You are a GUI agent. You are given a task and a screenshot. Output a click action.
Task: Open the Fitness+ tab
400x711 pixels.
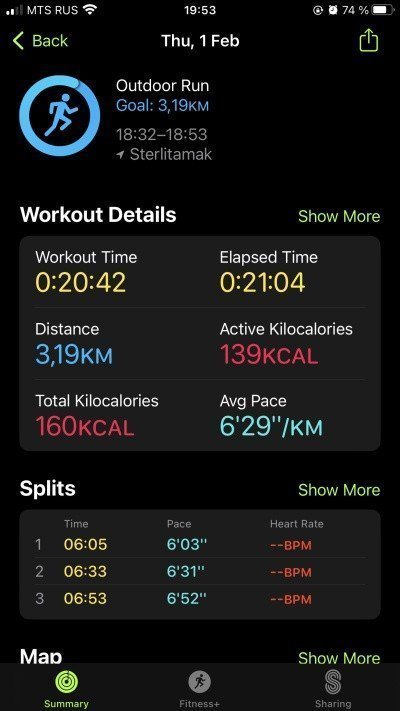coord(200,689)
